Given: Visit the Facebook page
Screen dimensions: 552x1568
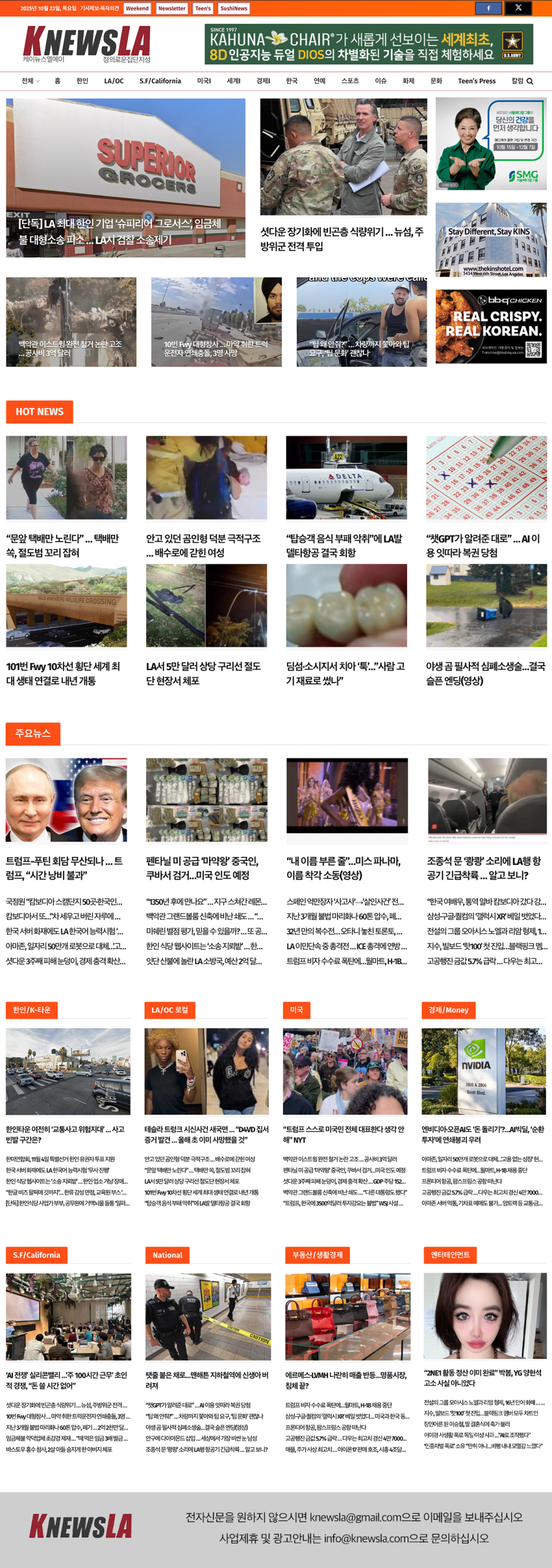Looking at the screenshot, I should point(488,8).
